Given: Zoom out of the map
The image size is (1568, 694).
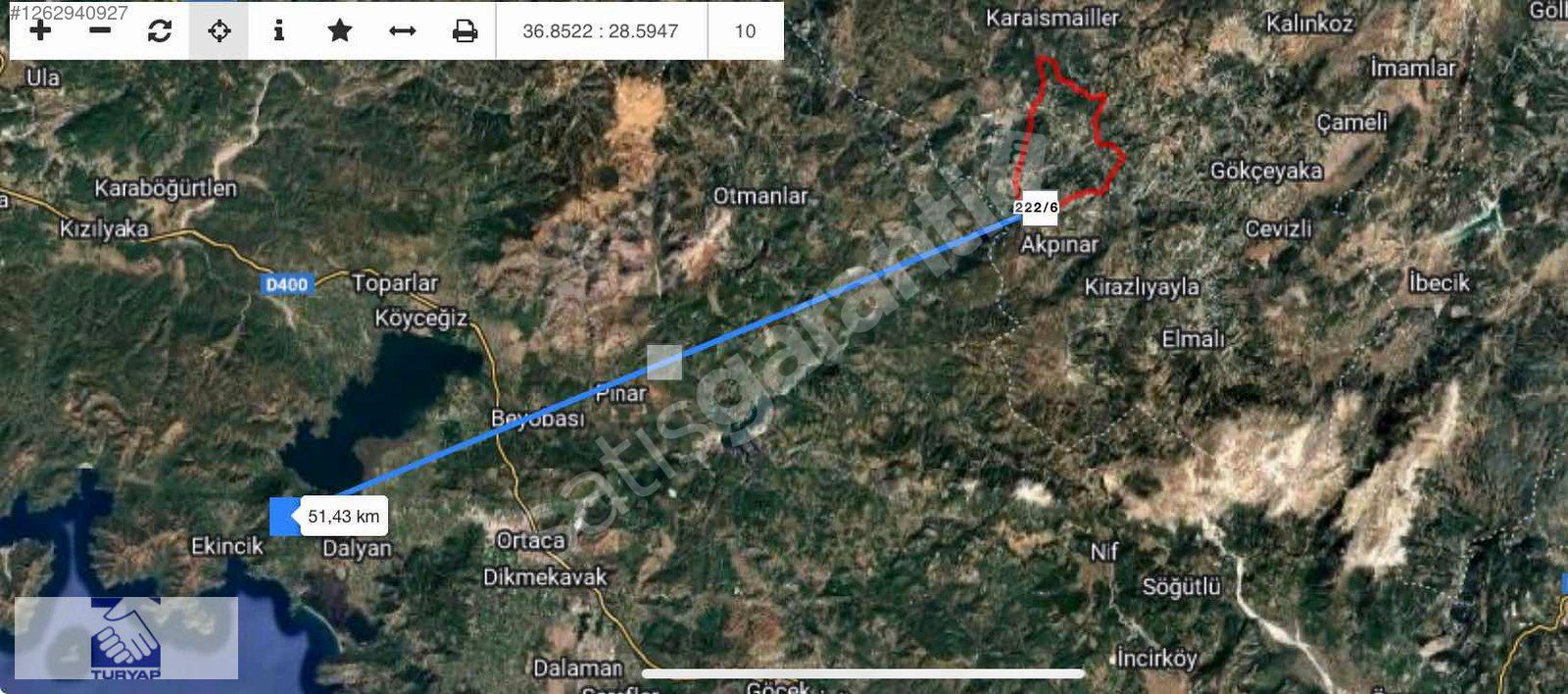Looking at the screenshot, I should [x=100, y=30].
